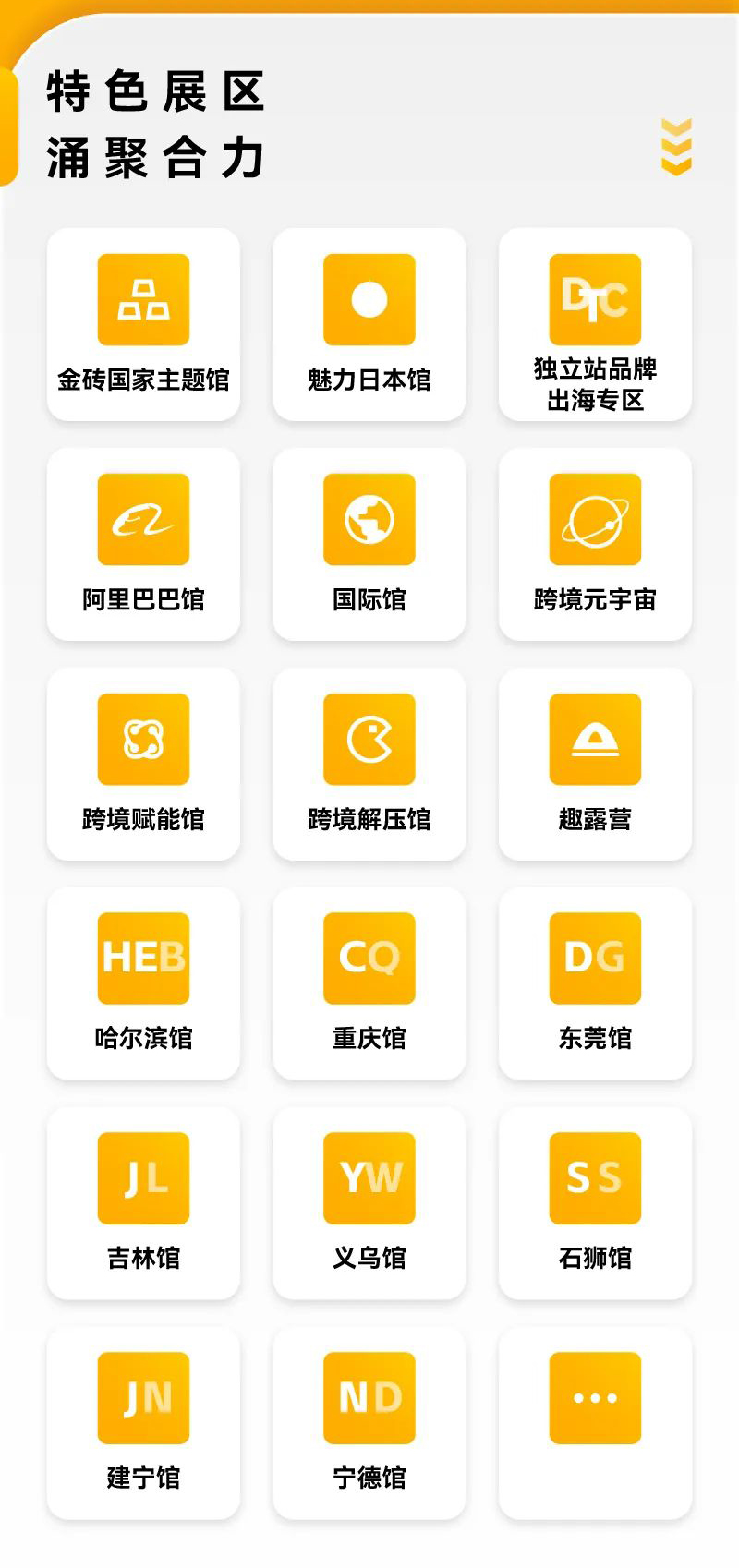
Task: Click the JL icon for 吉林馆
Action: 143,1177
